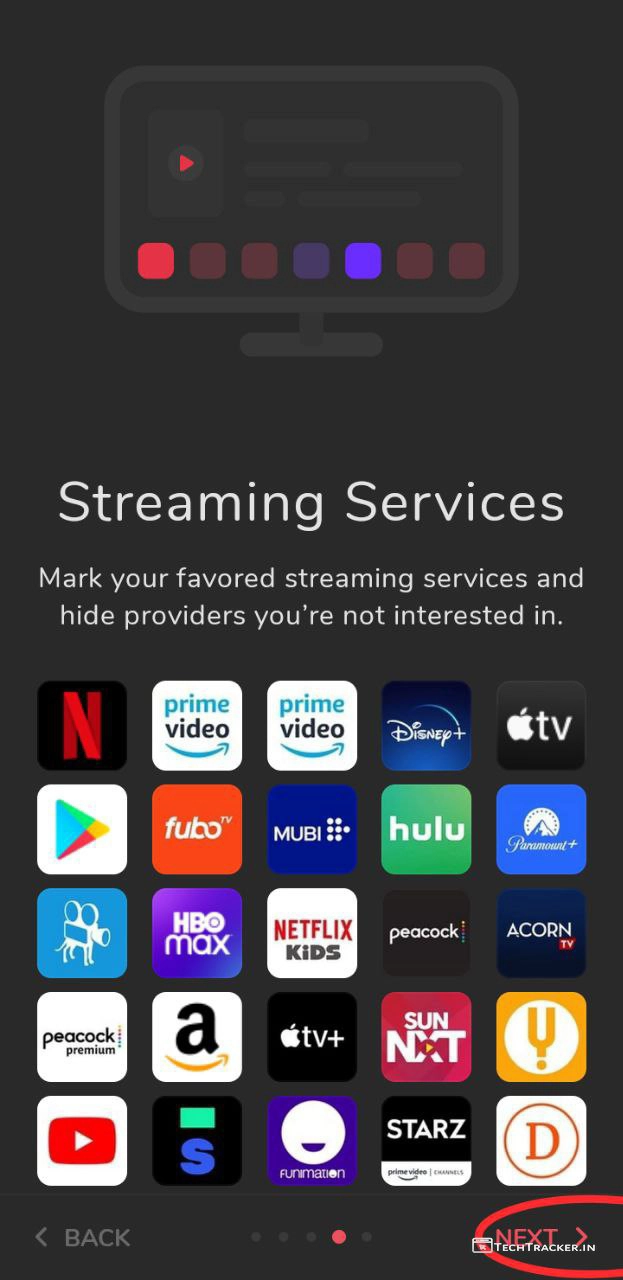Choose the Funimation tile
623x1280 pixels.
[x=312, y=1141]
